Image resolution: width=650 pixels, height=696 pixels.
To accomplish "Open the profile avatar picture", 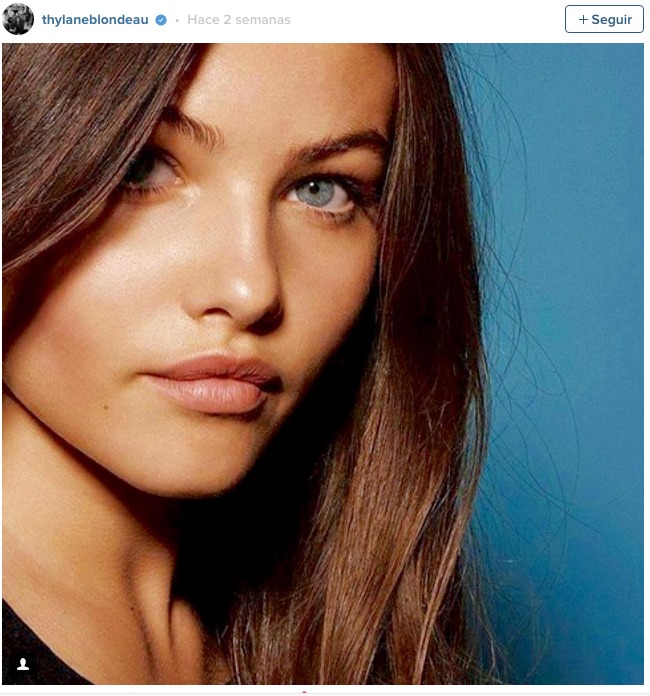I will [x=18, y=19].
